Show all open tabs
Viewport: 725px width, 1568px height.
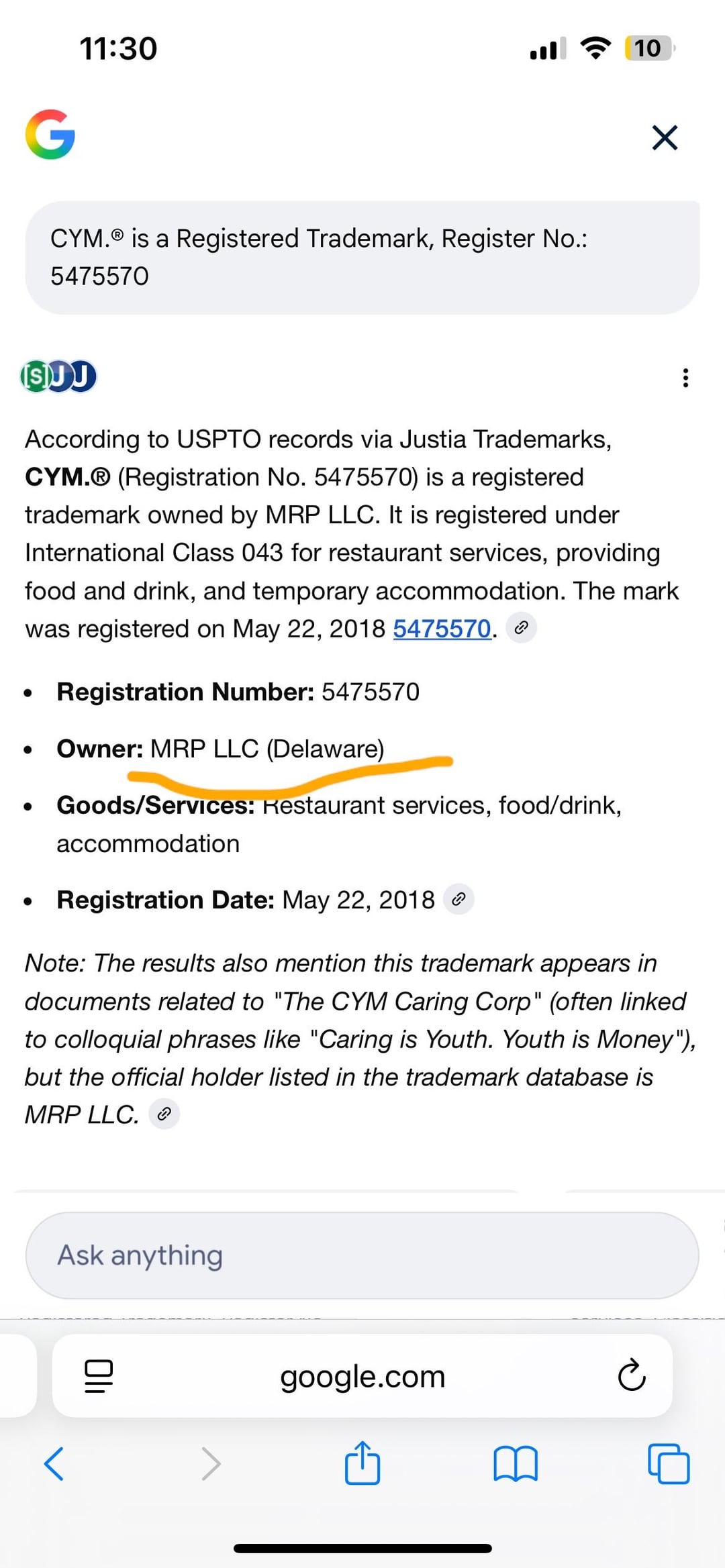669,1463
